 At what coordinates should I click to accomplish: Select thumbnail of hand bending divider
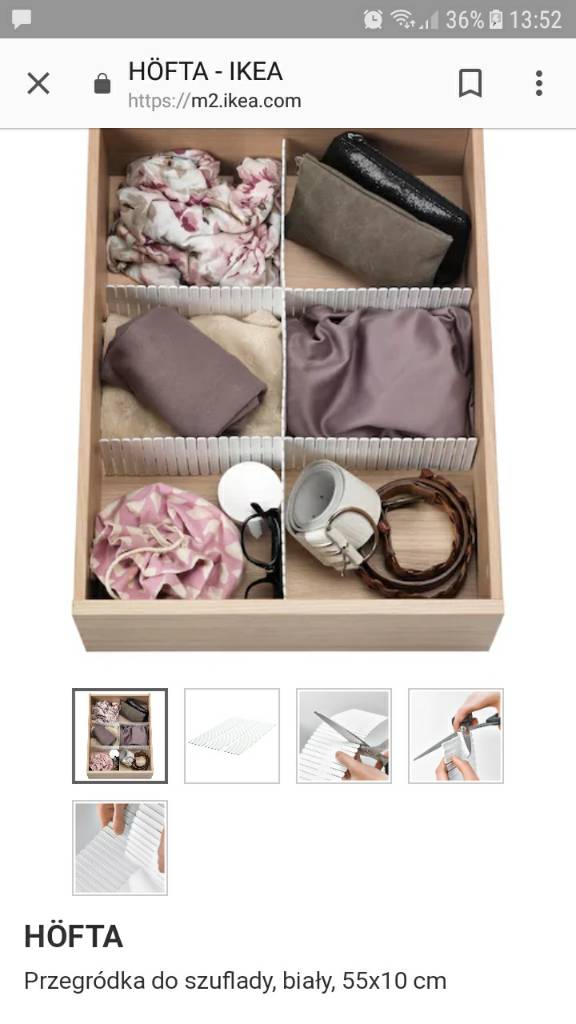click(120, 848)
